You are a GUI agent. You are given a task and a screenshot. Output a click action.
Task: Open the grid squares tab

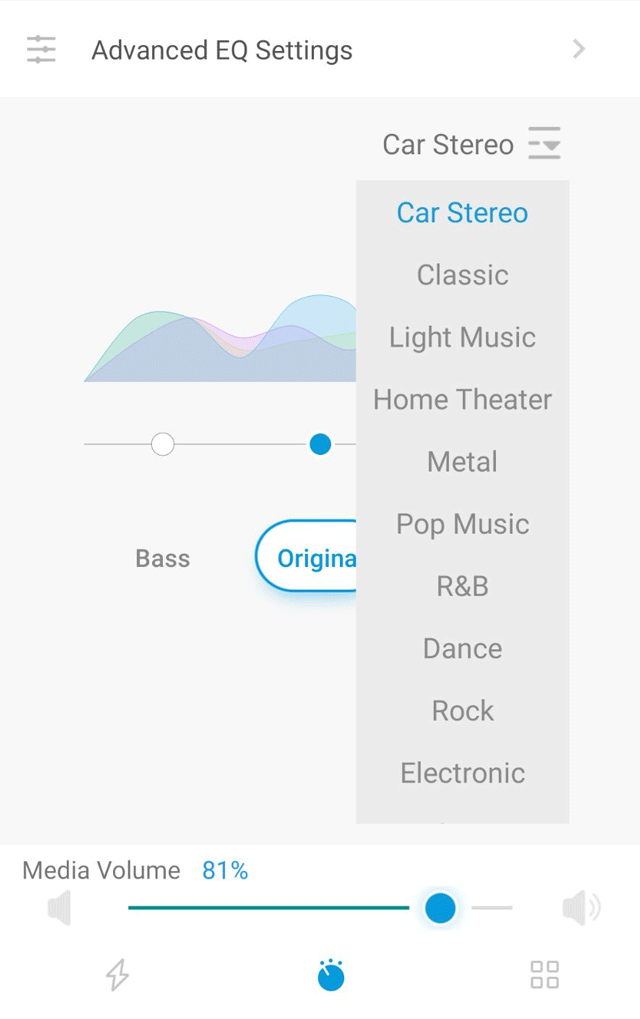(545, 975)
